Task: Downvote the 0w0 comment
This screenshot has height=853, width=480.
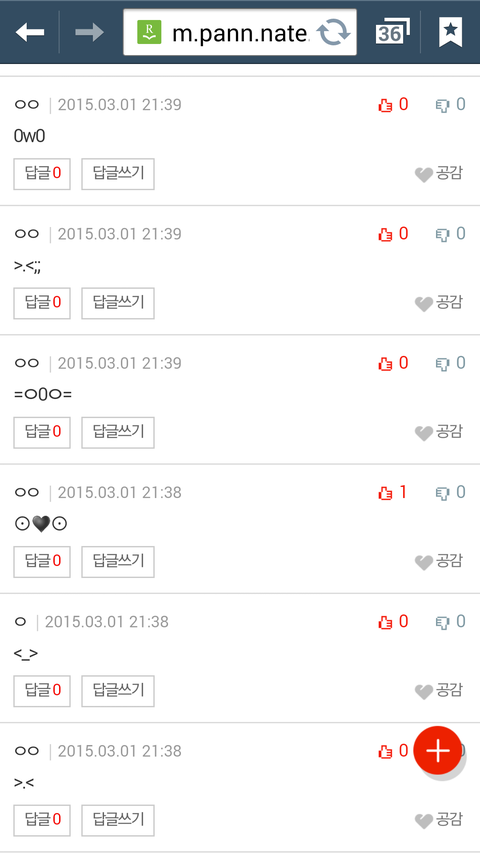Action: [x=451, y=104]
